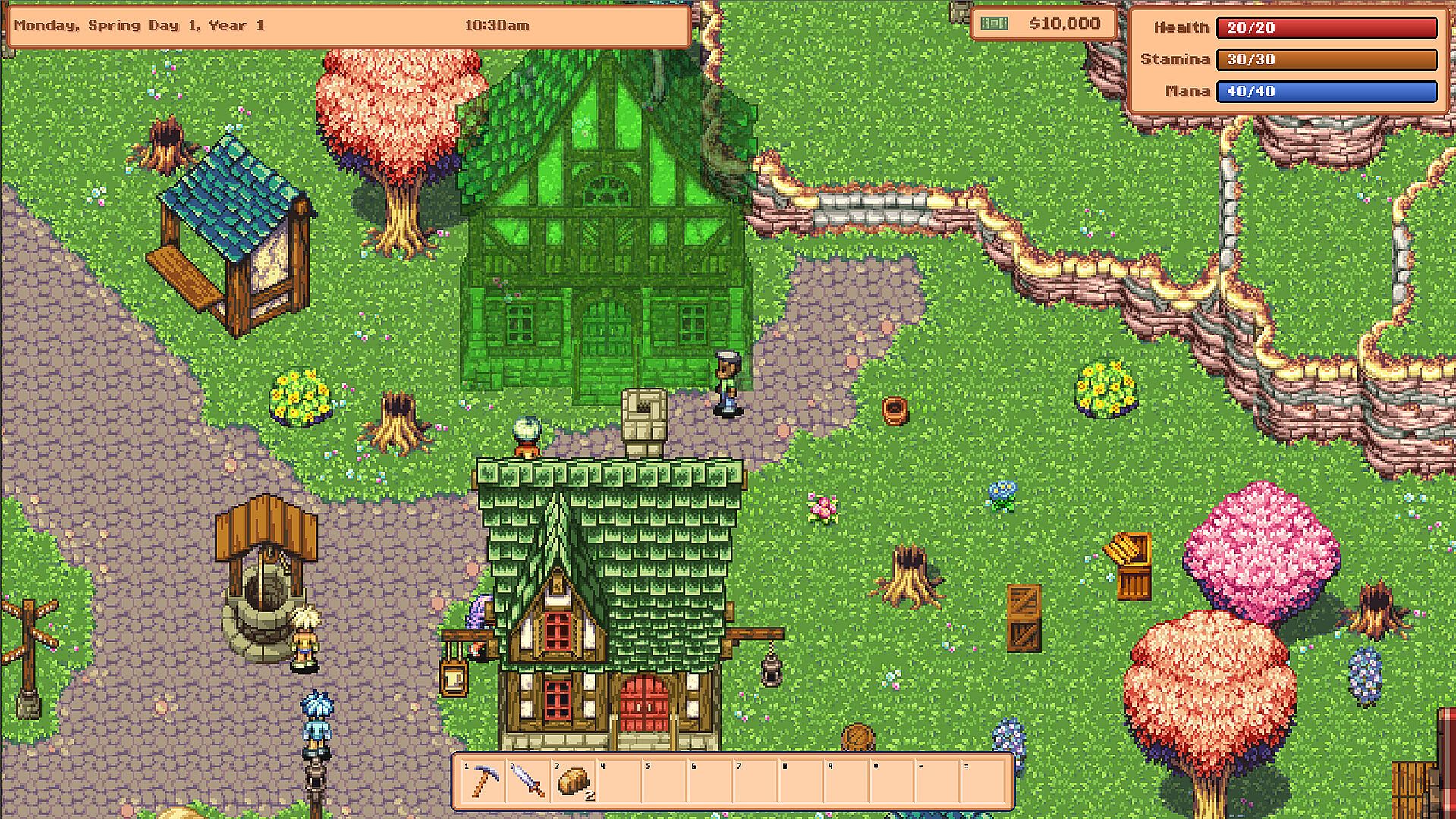
Task: Select empty hotbar slot 4
Action: click(x=619, y=781)
